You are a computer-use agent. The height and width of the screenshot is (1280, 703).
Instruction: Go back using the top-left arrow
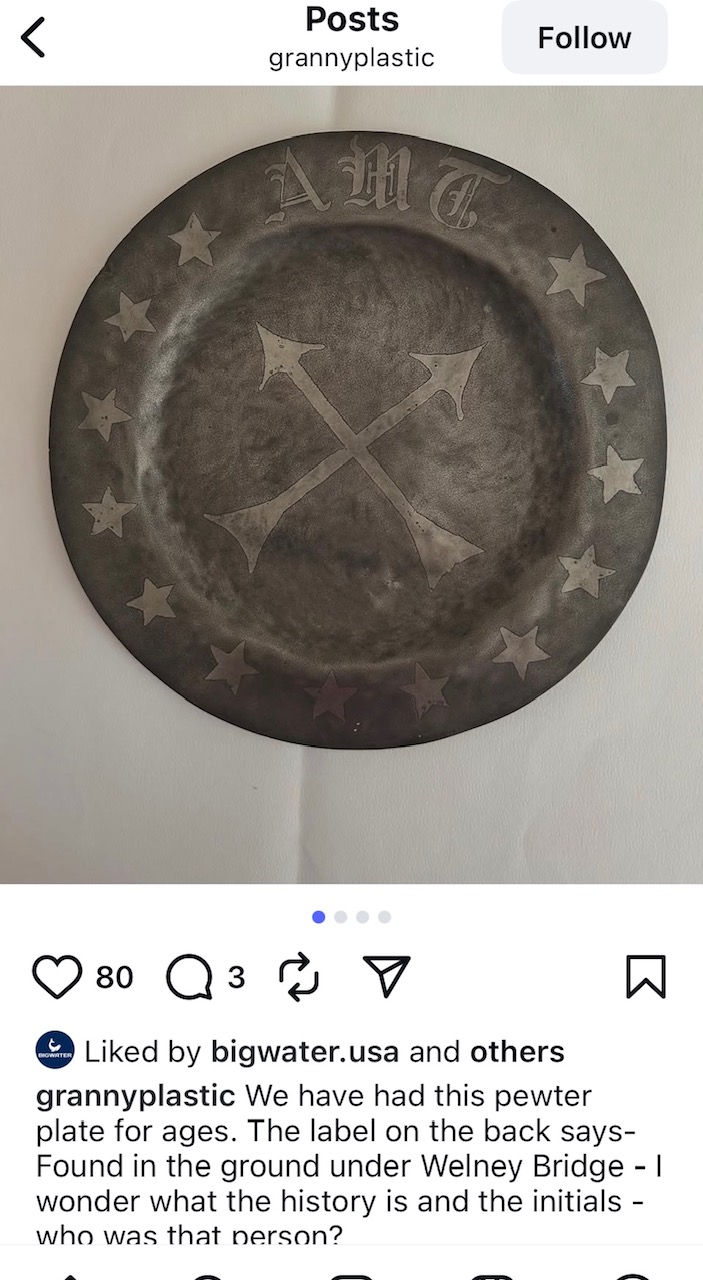(x=34, y=38)
